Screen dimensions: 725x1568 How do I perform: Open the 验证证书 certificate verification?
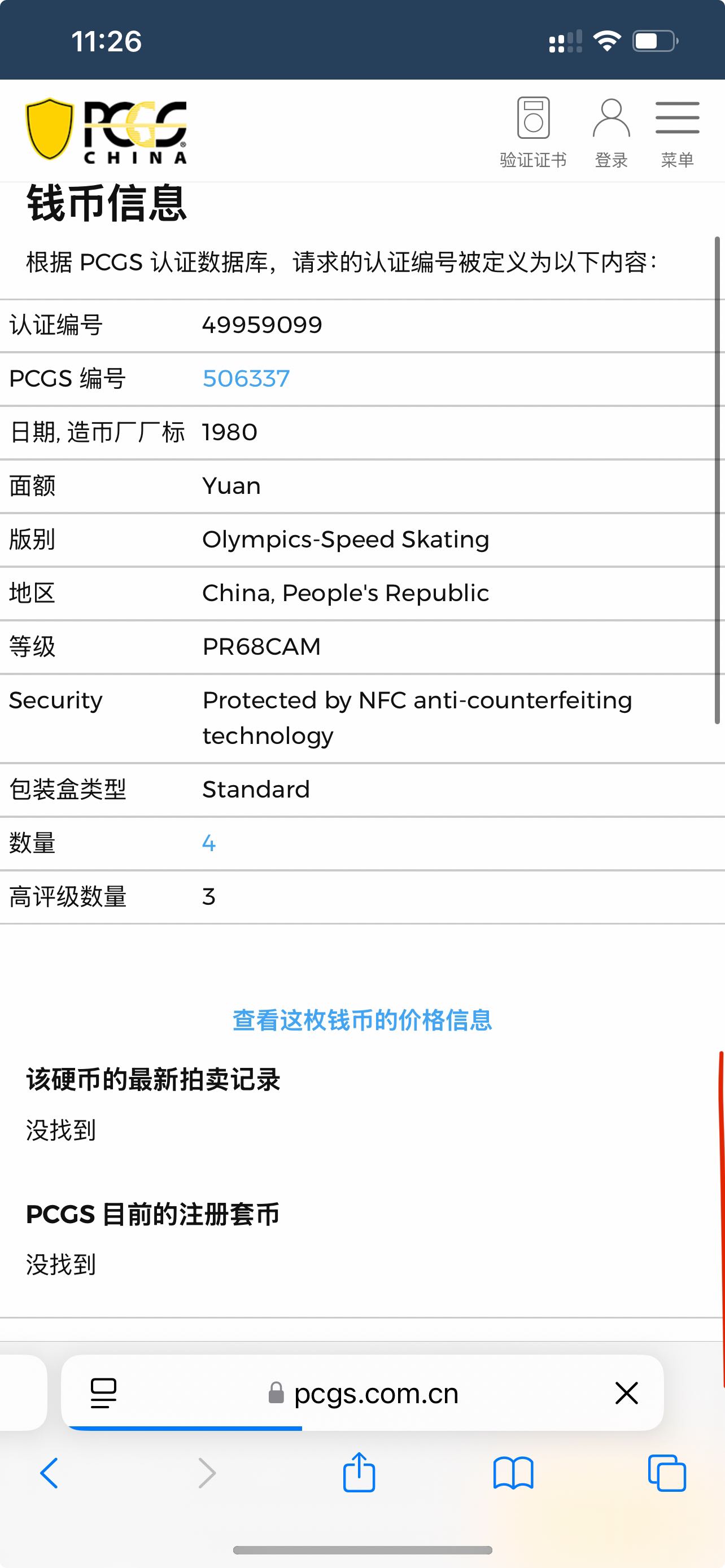coord(532,131)
